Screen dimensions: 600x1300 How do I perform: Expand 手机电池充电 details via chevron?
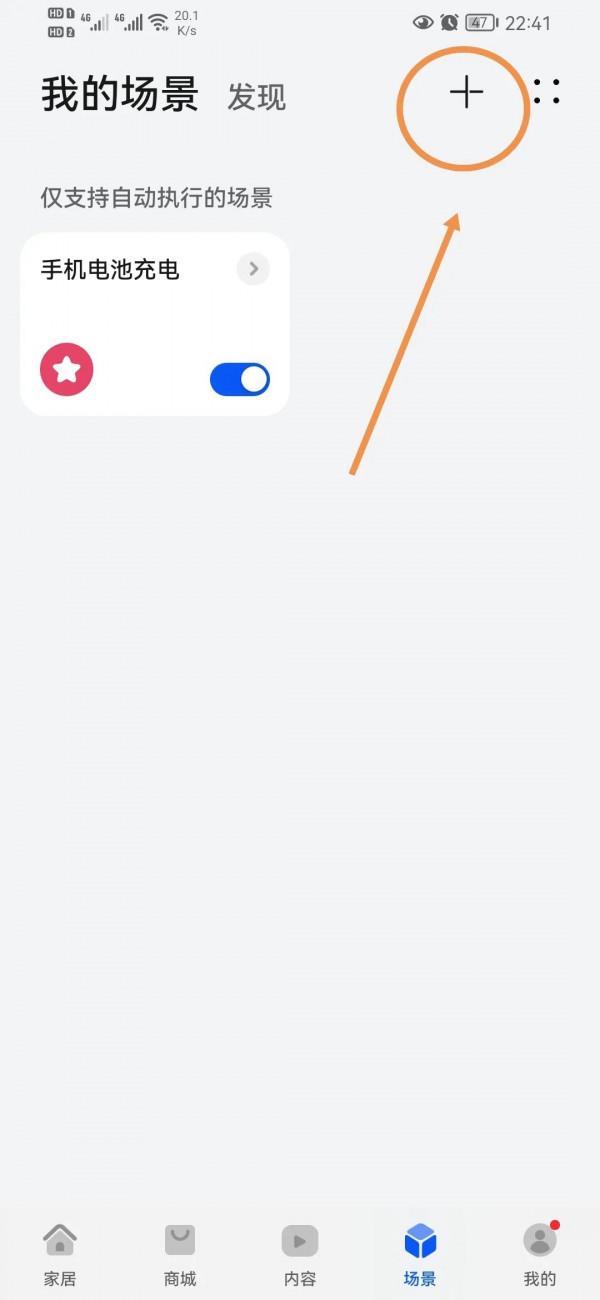[253, 269]
